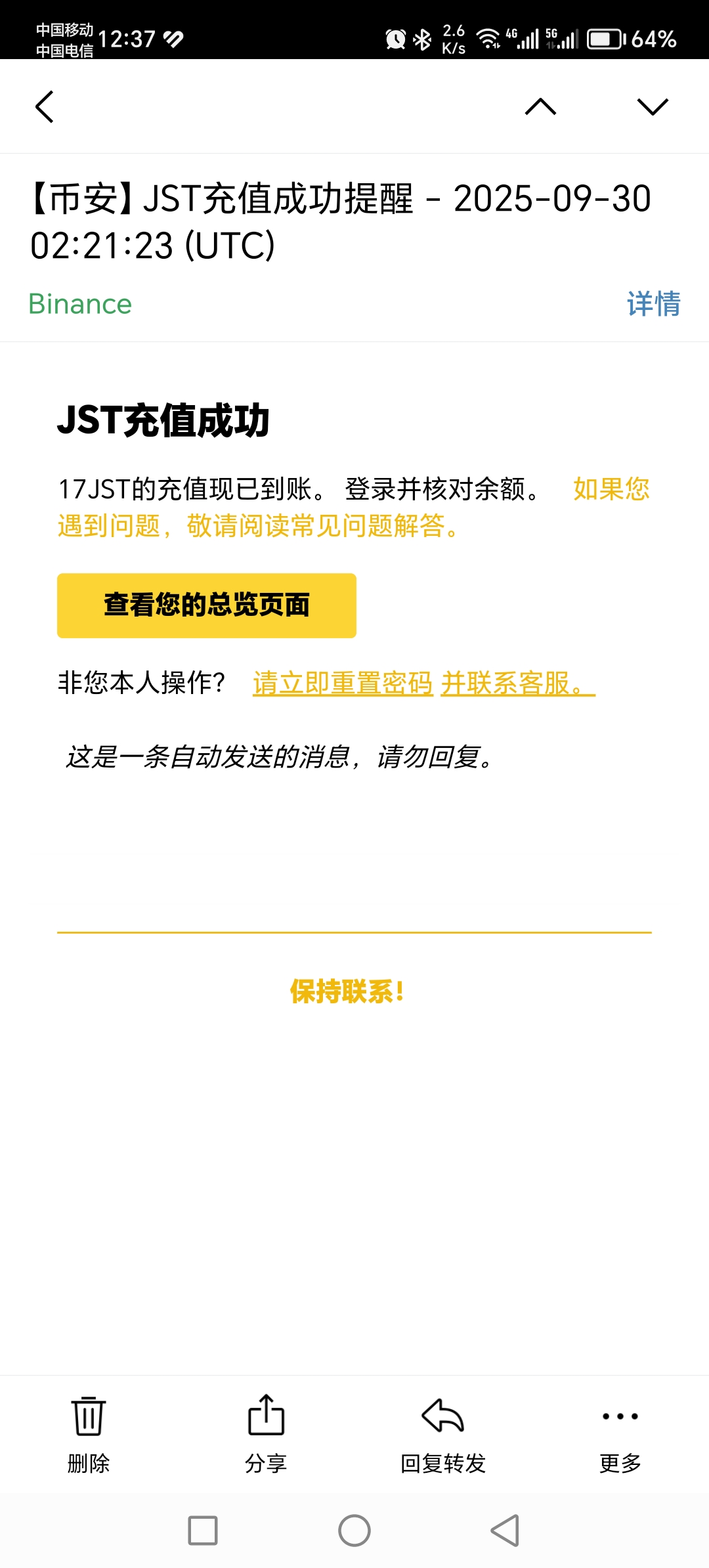Viewport: 709px width, 1568px height.
Task: Tap the 查看您的总览页面 button
Action: pyautogui.click(x=207, y=605)
